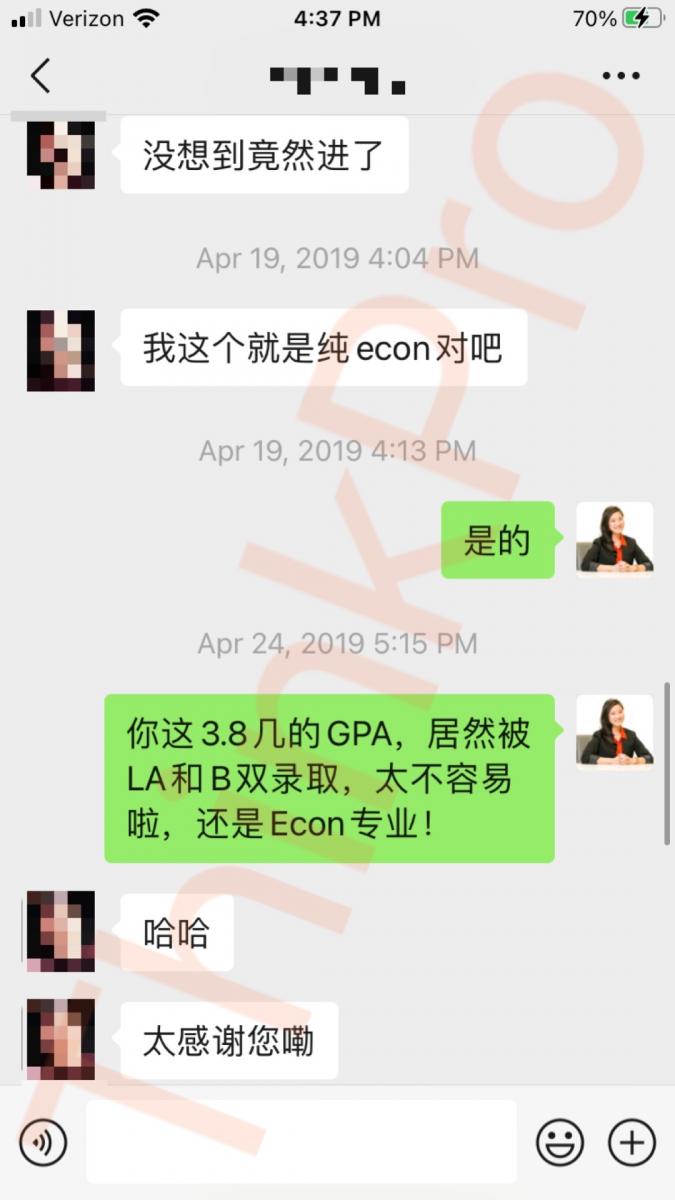Open the chat info three-dot menu

click(620, 76)
